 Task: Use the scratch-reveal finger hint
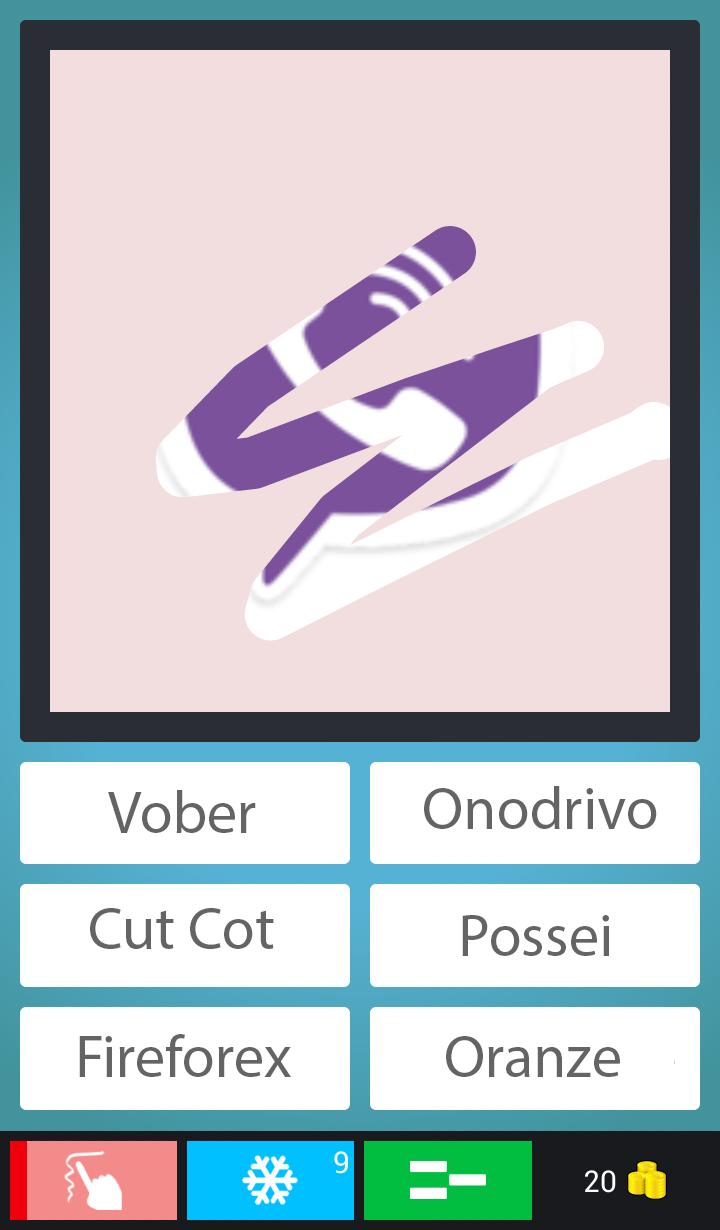pyautogui.click(x=96, y=1181)
